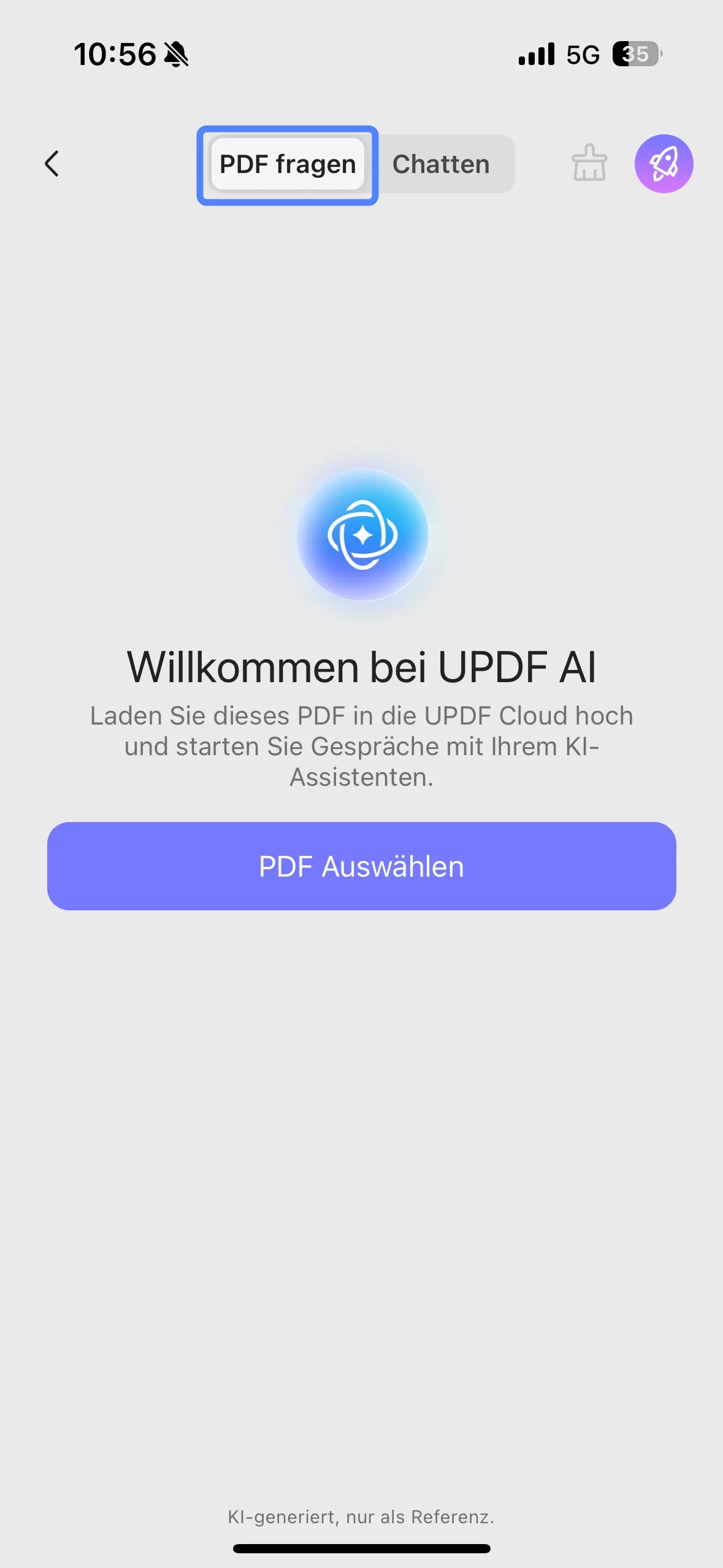723x1568 pixels.
Task: Tap the clock showing 10:56
Action: (x=117, y=55)
